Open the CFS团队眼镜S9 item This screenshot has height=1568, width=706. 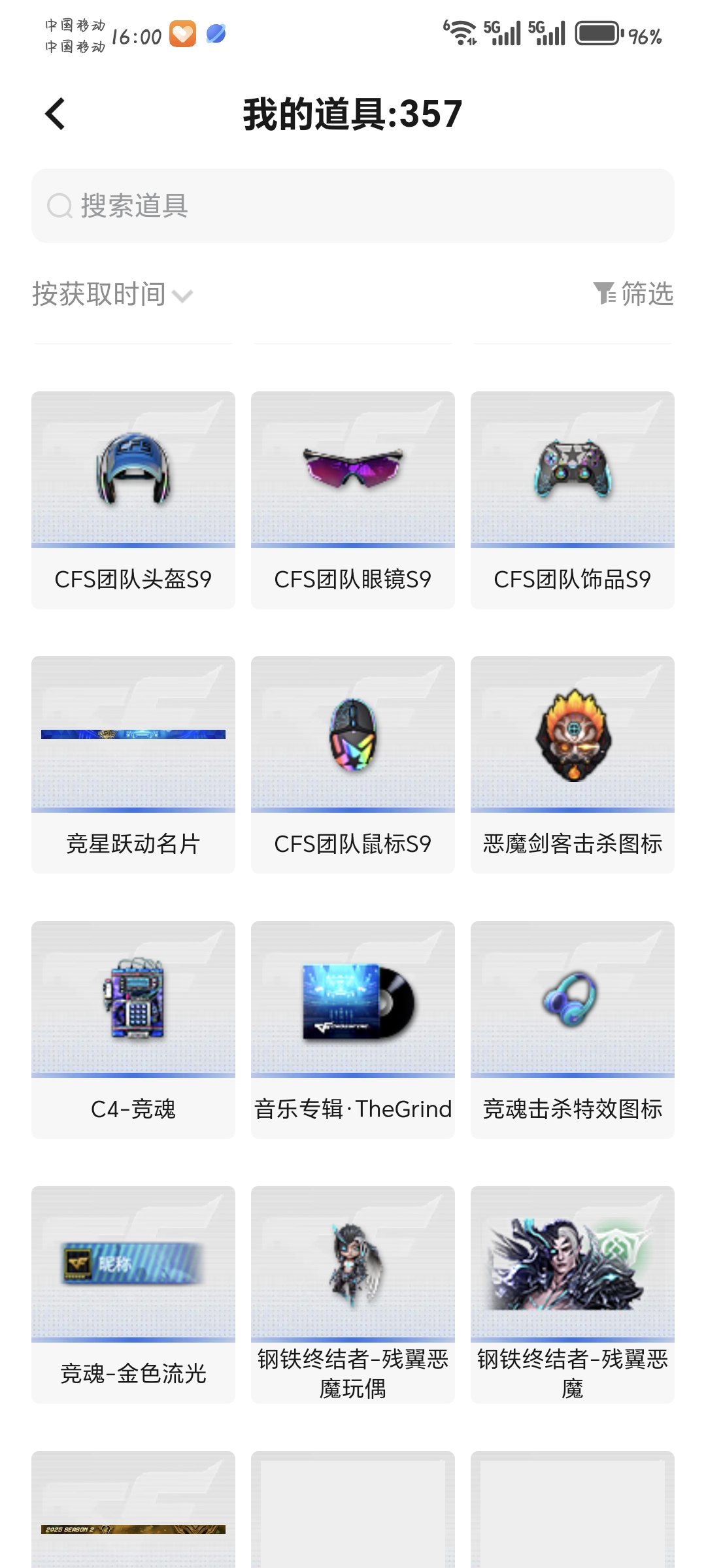pyautogui.click(x=353, y=500)
